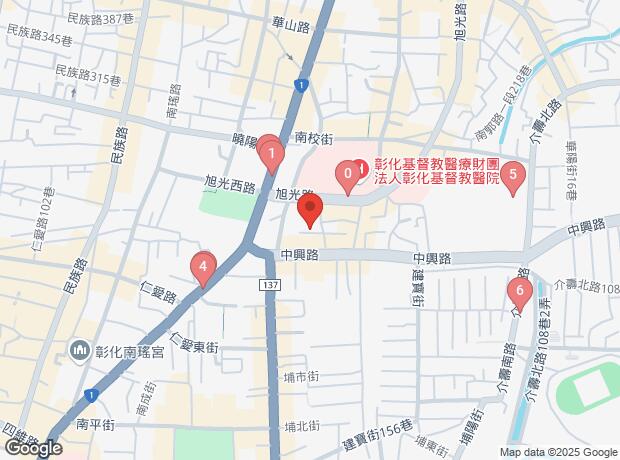Choose map marker number 6
The image size is (620, 460).
pyautogui.click(x=518, y=292)
